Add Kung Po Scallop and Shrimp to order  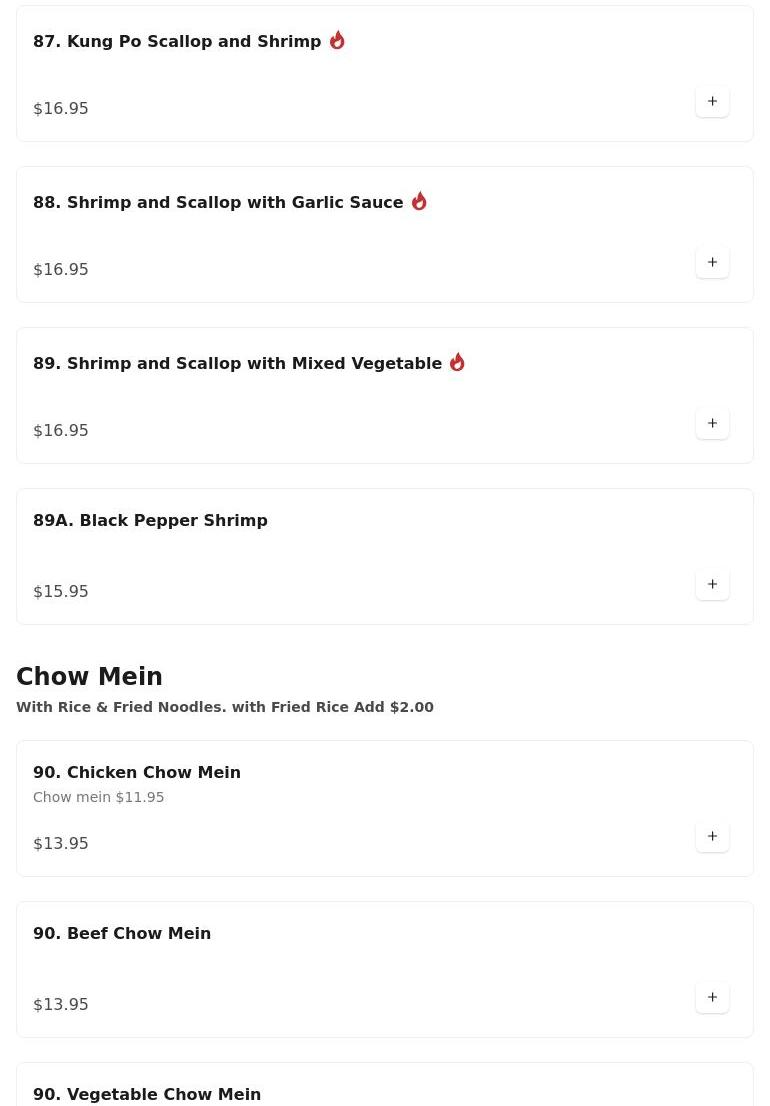pyautogui.click(x=712, y=101)
